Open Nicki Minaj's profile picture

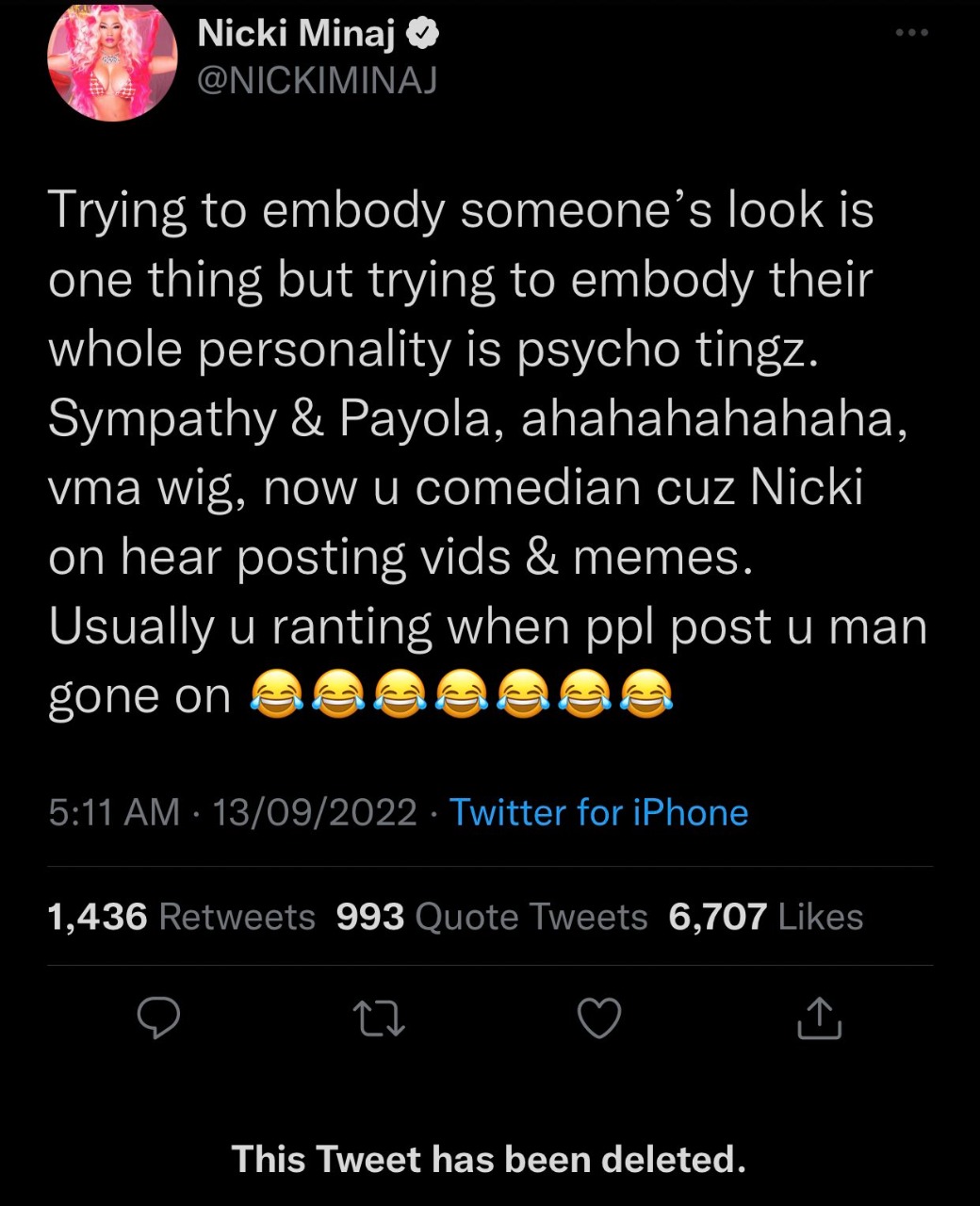coord(112,62)
